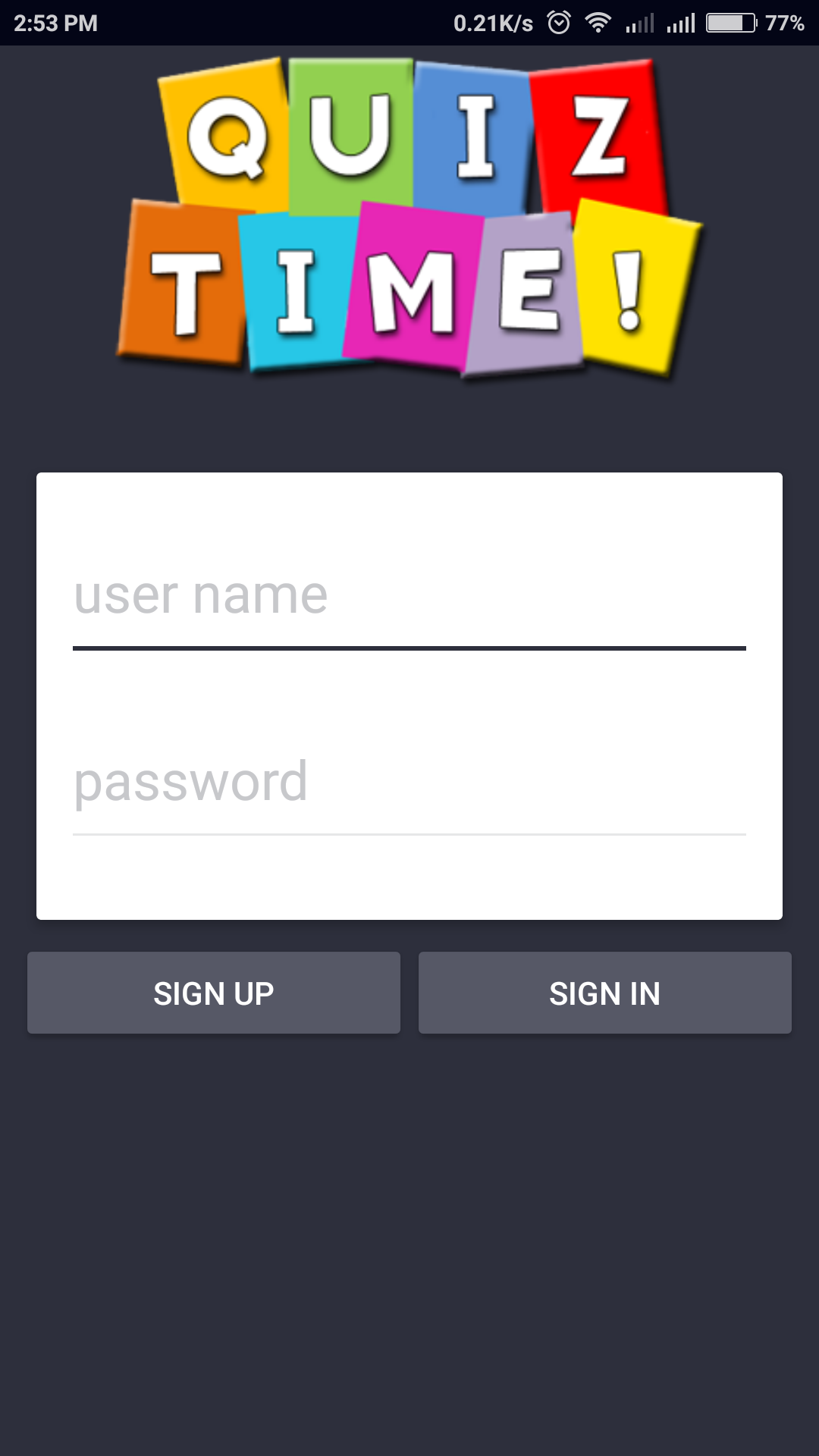Tap the second cellular signal bars icon
The width and height of the screenshot is (819, 1456).
coord(681,23)
